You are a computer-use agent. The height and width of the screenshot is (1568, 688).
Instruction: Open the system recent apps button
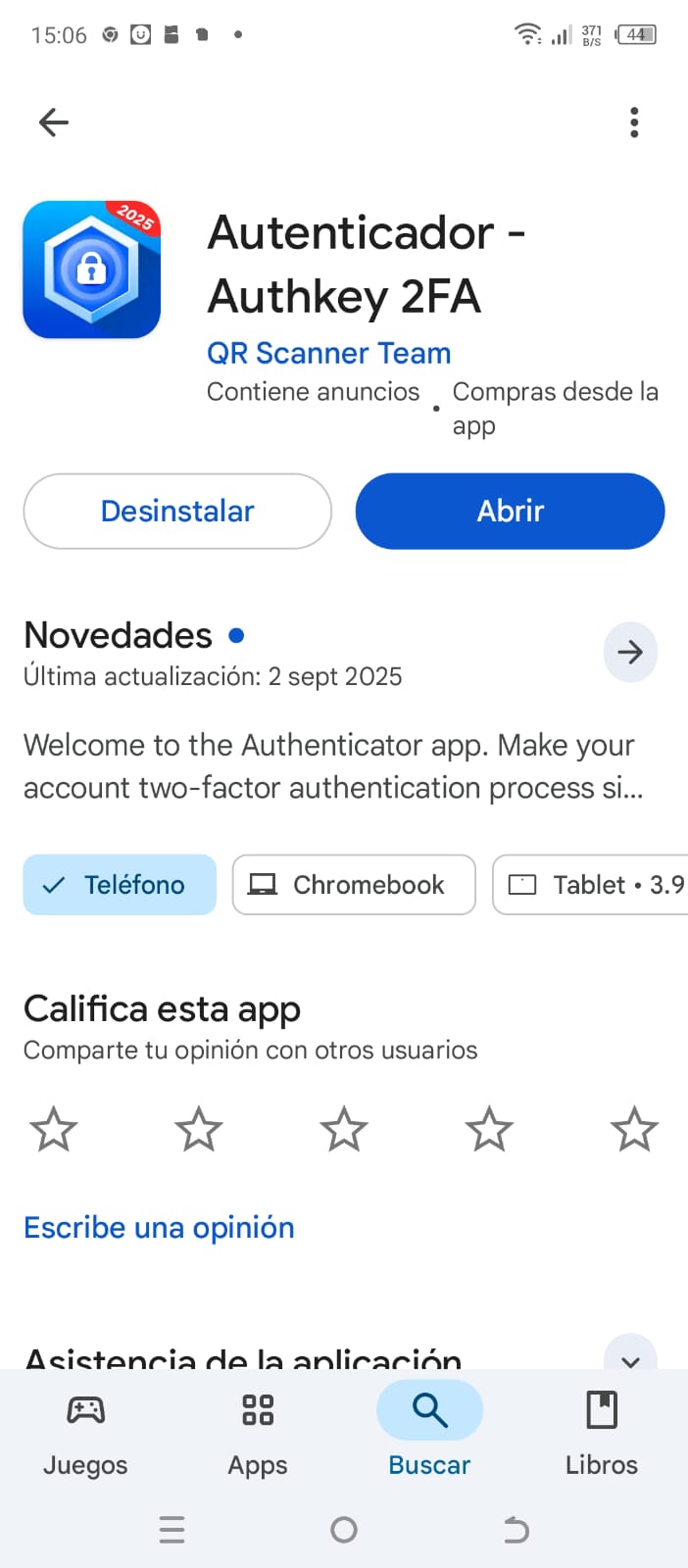pyautogui.click(x=172, y=1529)
